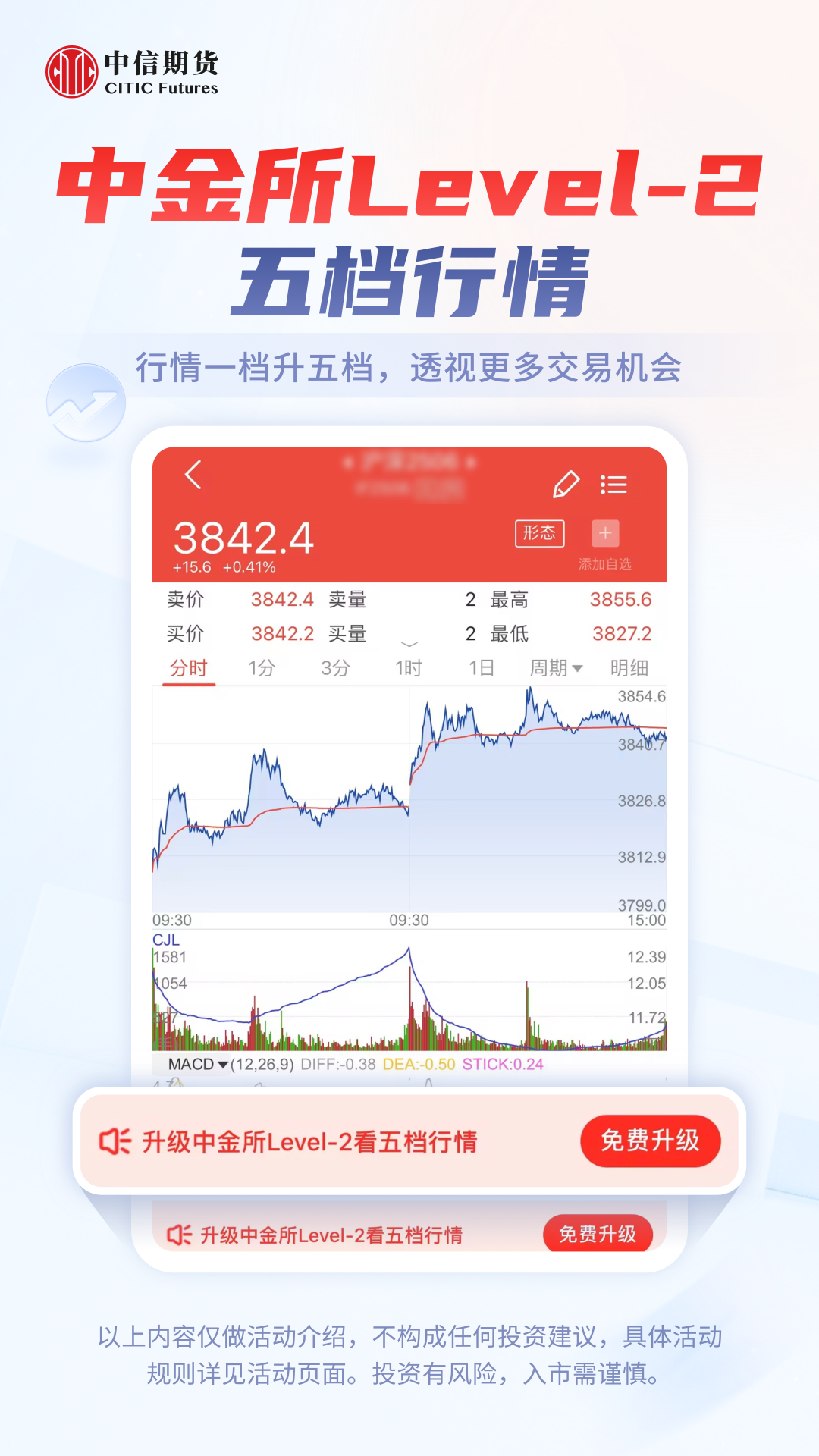This screenshot has width=819, height=1456.
Task: Switch to the 1分 tab
Action: (x=262, y=668)
